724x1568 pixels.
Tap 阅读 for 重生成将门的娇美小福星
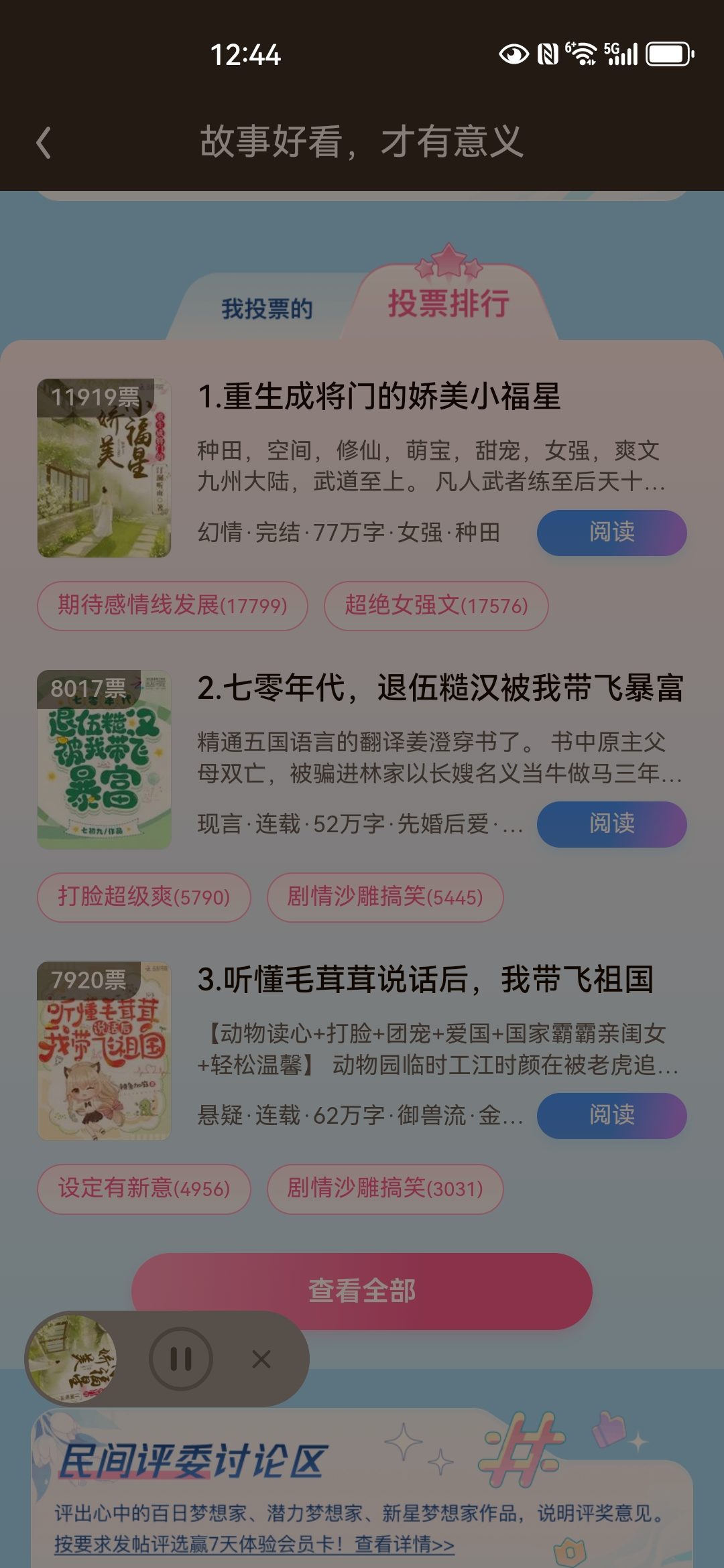pos(612,532)
